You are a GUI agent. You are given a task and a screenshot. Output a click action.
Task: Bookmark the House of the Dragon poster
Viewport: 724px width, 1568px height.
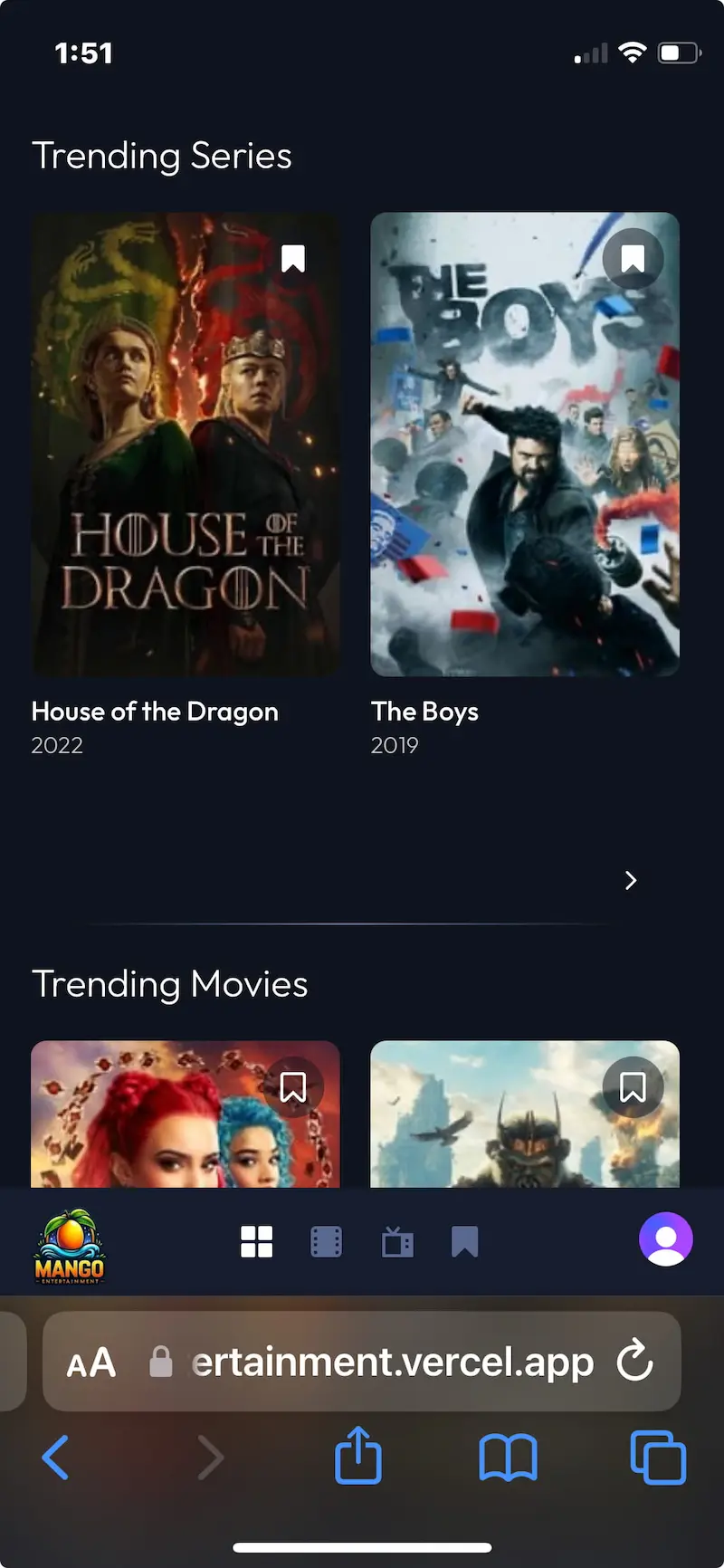292,259
